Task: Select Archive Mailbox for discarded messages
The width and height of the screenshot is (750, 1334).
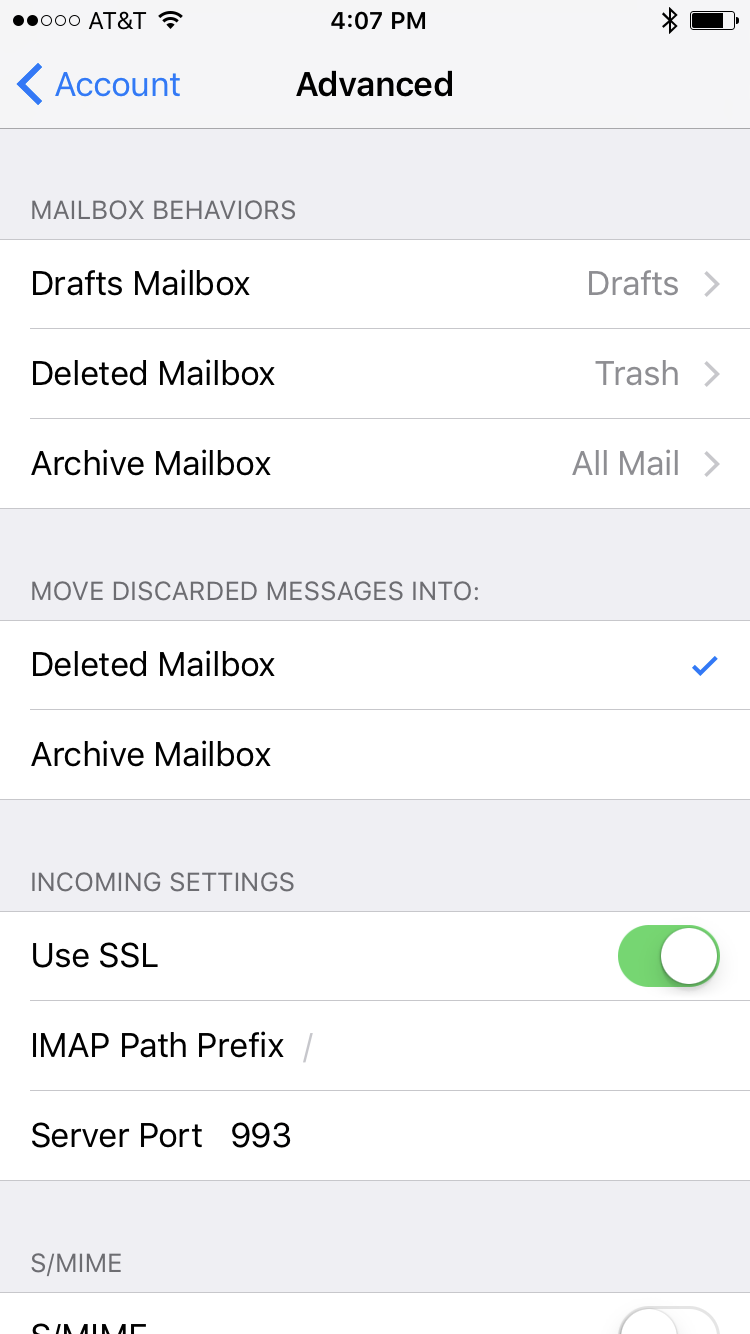Action: click(375, 754)
